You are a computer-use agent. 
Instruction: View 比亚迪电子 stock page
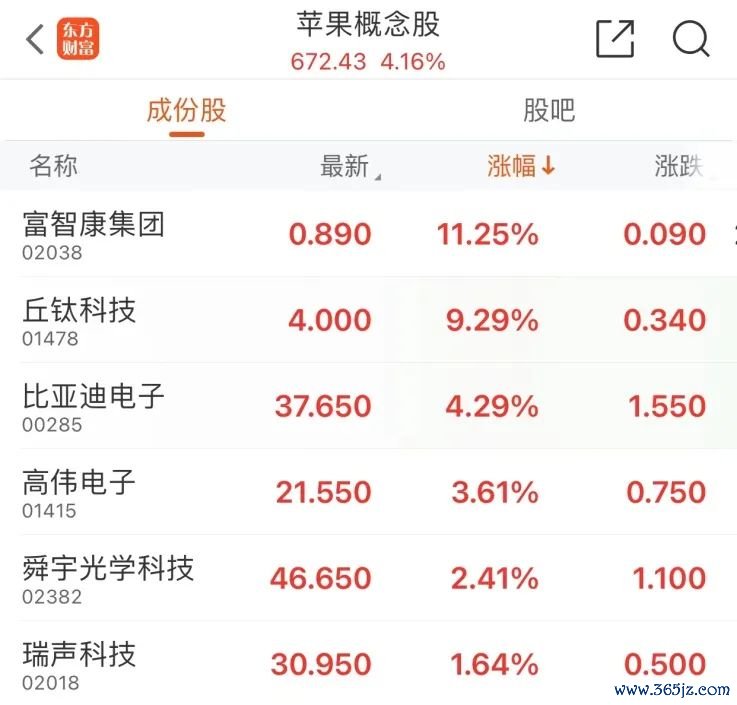(94, 406)
